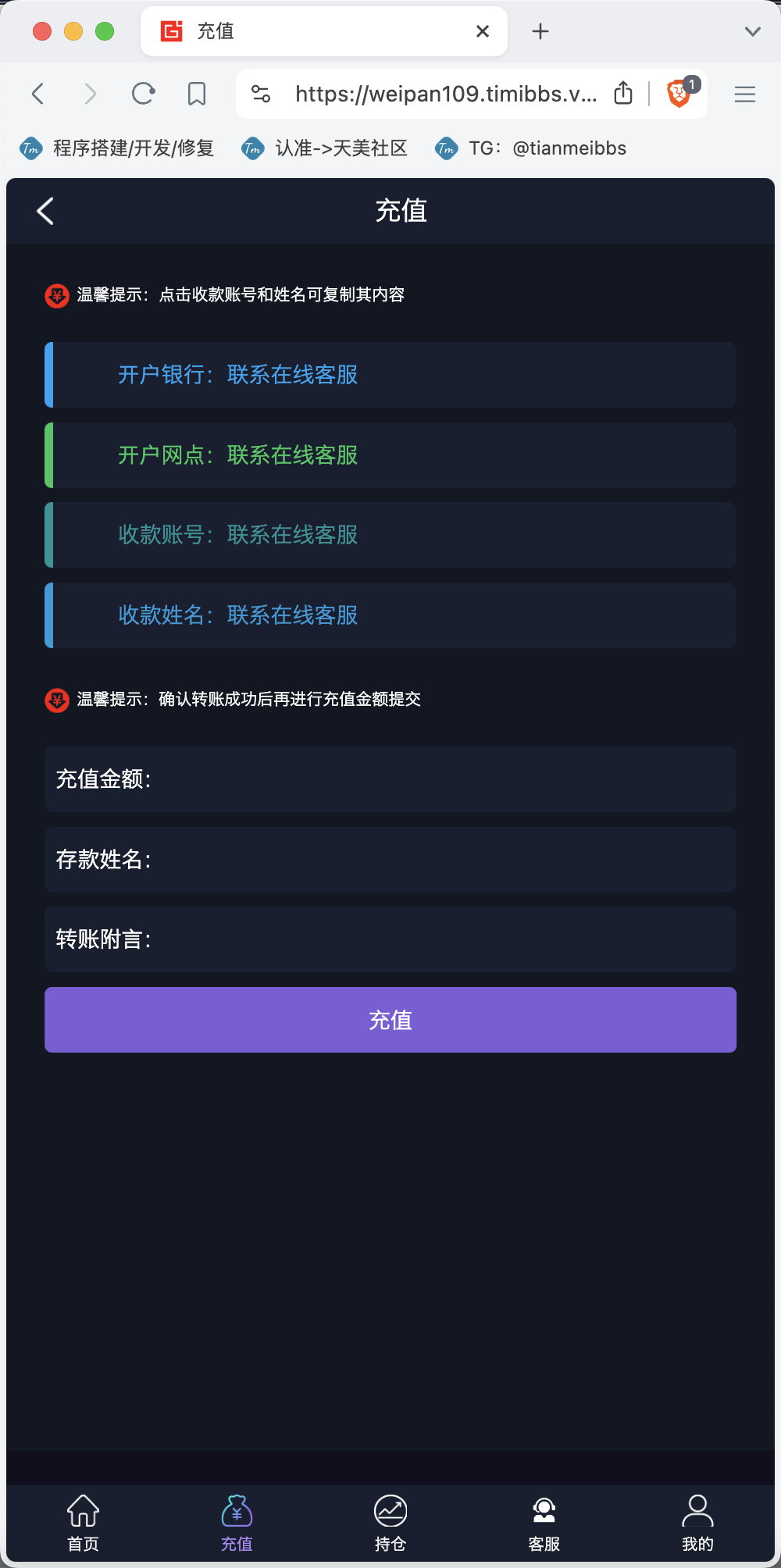Open the 持仓 tab
The height and width of the screenshot is (1568, 781).
pyautogui.click(x=390, y=1523)
